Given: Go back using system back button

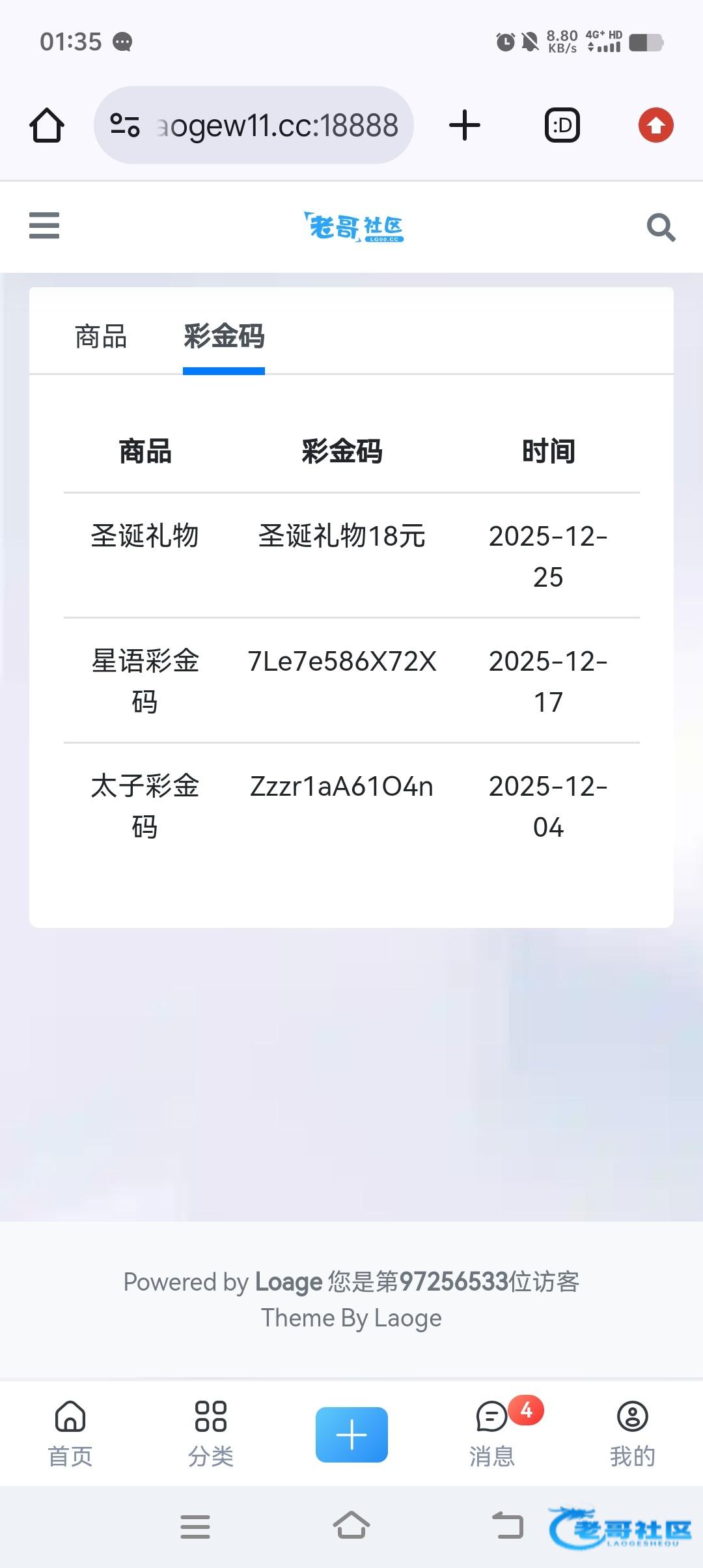Looking at the screenshot, I should click(x=508, y=1526).
